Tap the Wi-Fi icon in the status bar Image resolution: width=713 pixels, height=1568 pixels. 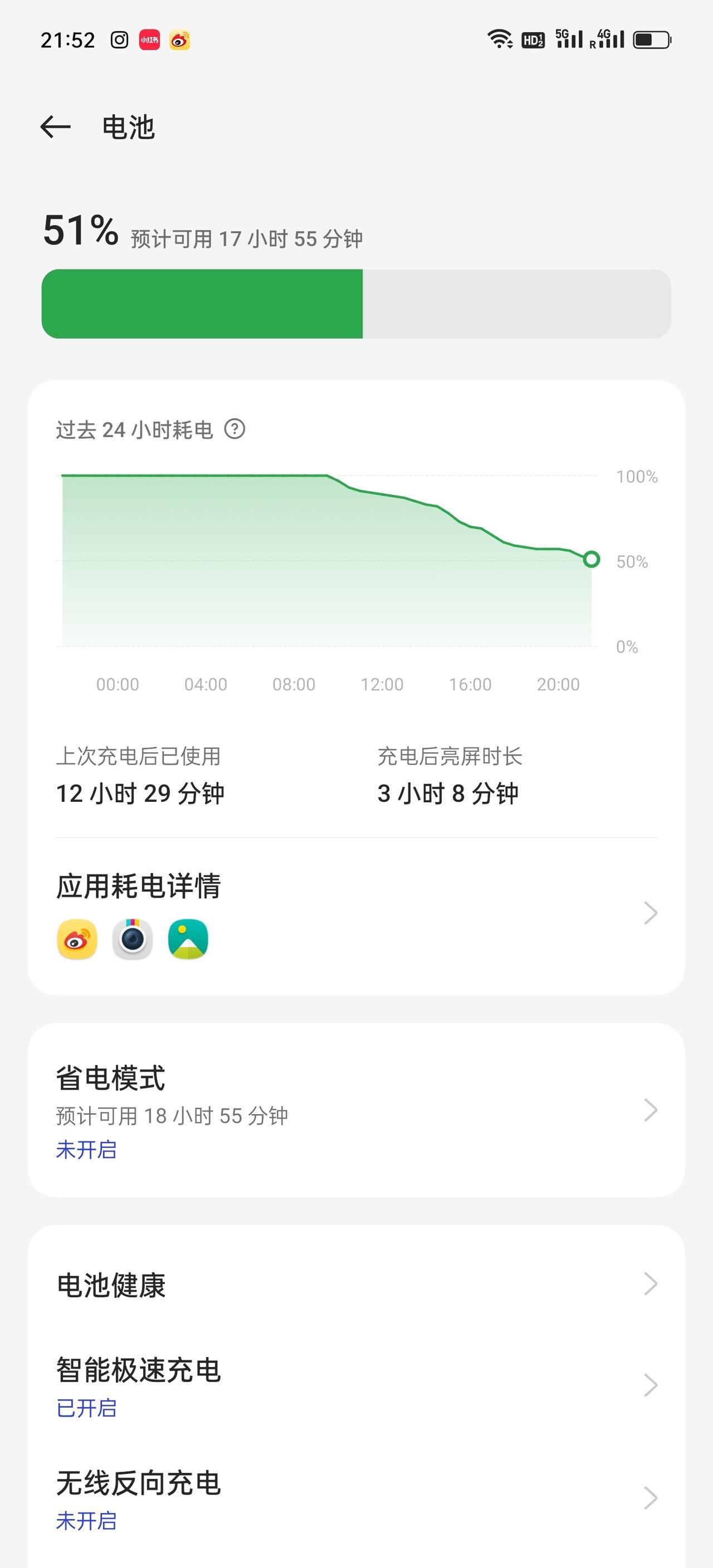(499, 39)
